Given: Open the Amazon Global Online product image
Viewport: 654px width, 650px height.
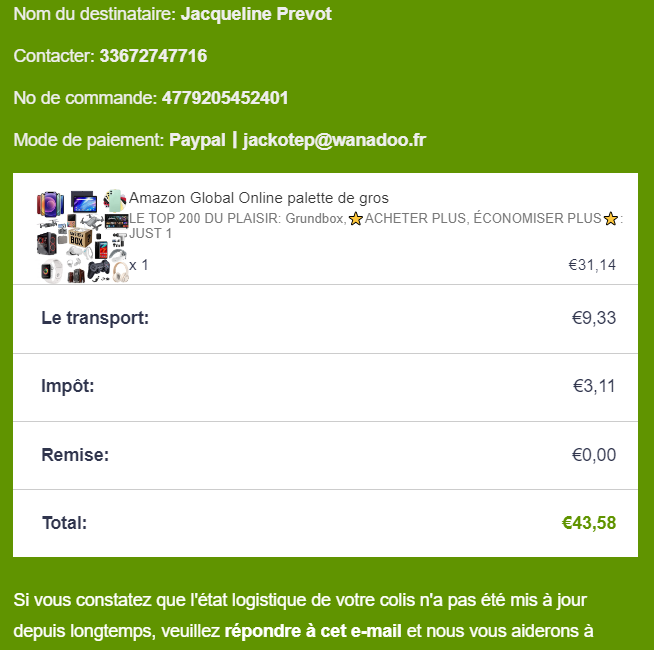Looking at the screenshot, I should (82, 236).
